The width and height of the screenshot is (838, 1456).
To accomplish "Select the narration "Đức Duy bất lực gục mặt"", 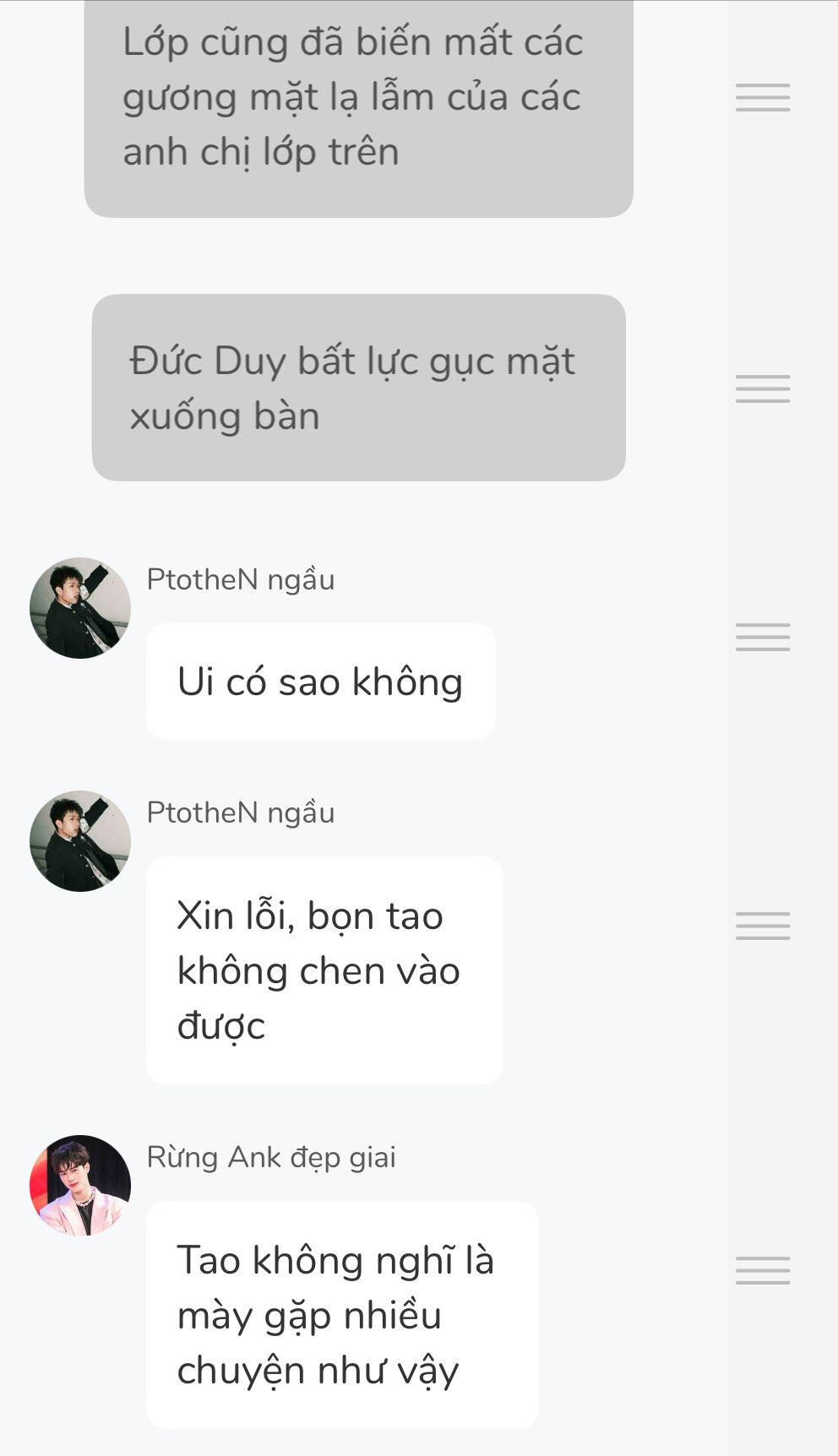I will (x=358, y=388).
